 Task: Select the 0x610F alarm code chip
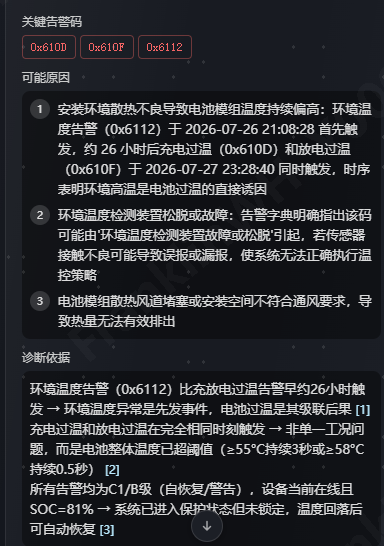[107, 47]
